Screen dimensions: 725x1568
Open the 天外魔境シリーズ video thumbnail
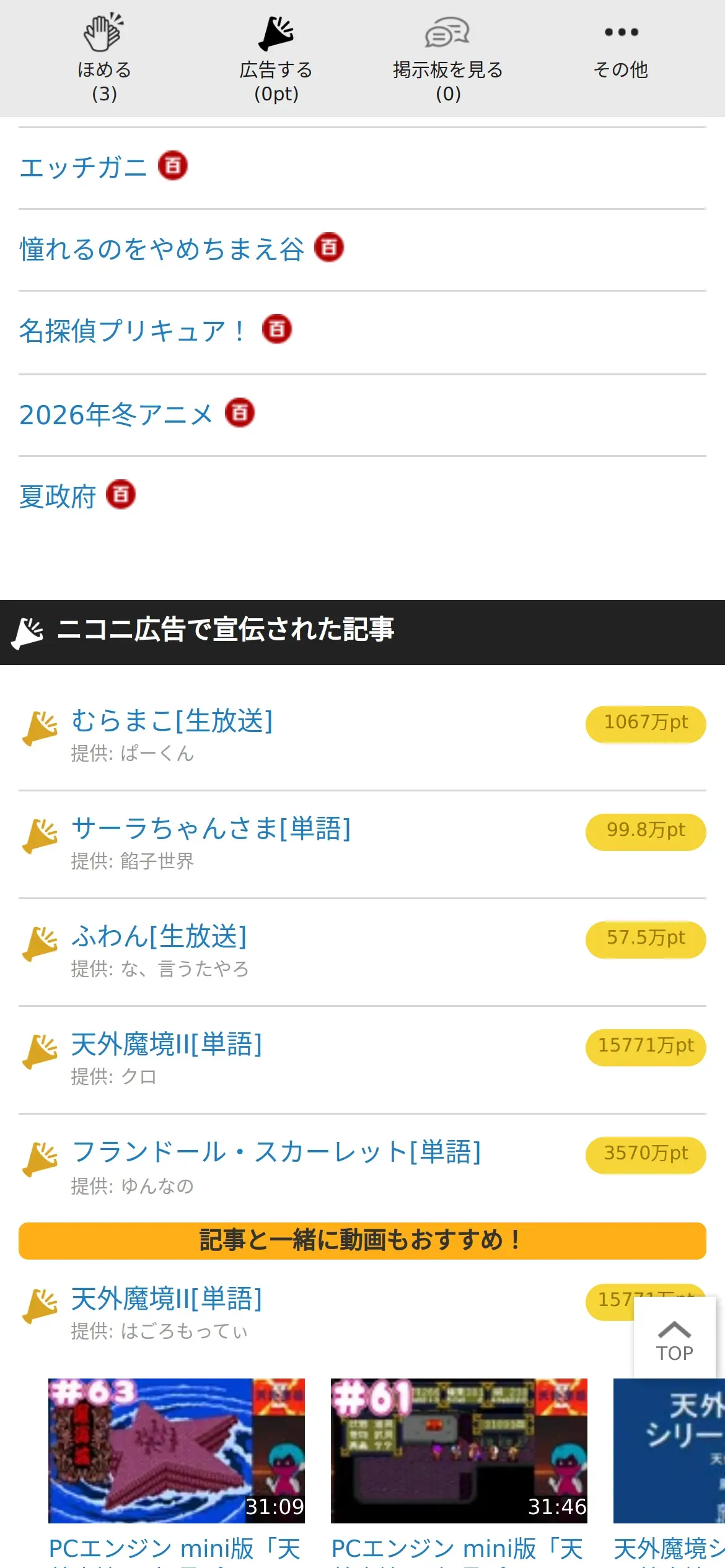(669, 1450)
